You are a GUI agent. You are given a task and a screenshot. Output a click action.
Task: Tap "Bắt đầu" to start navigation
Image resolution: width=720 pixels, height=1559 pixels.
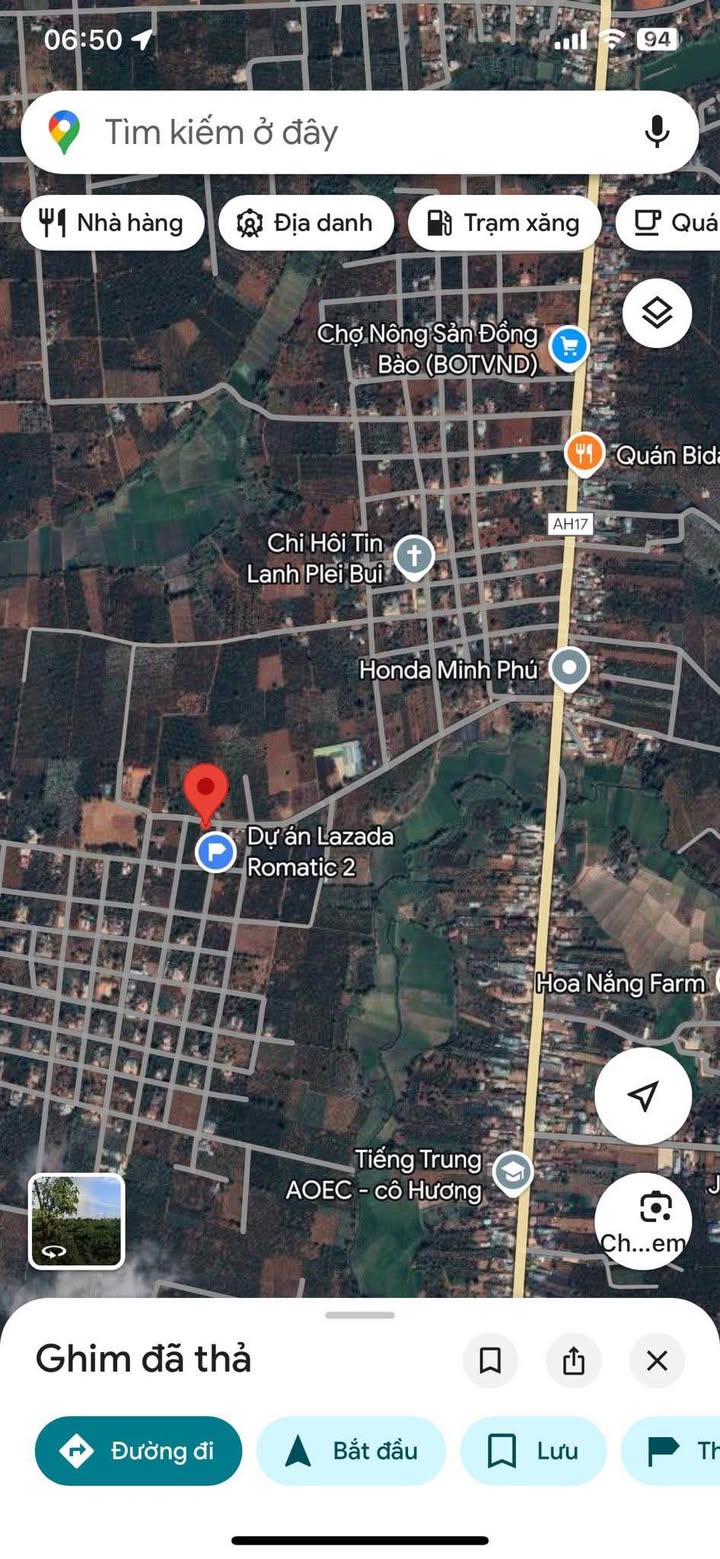351,1451
